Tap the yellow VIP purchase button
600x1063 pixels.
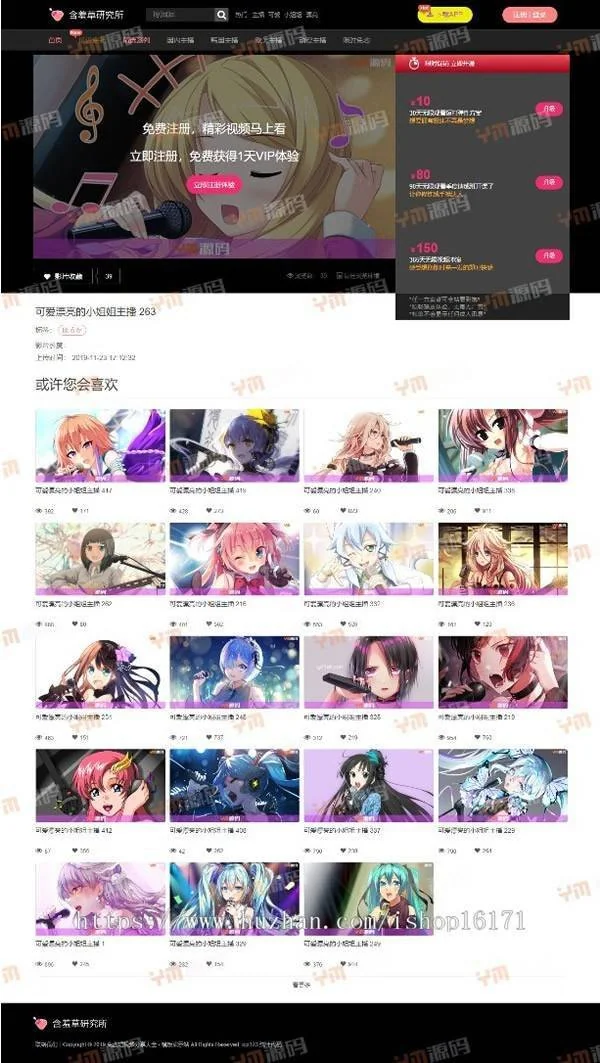[444, 15]
